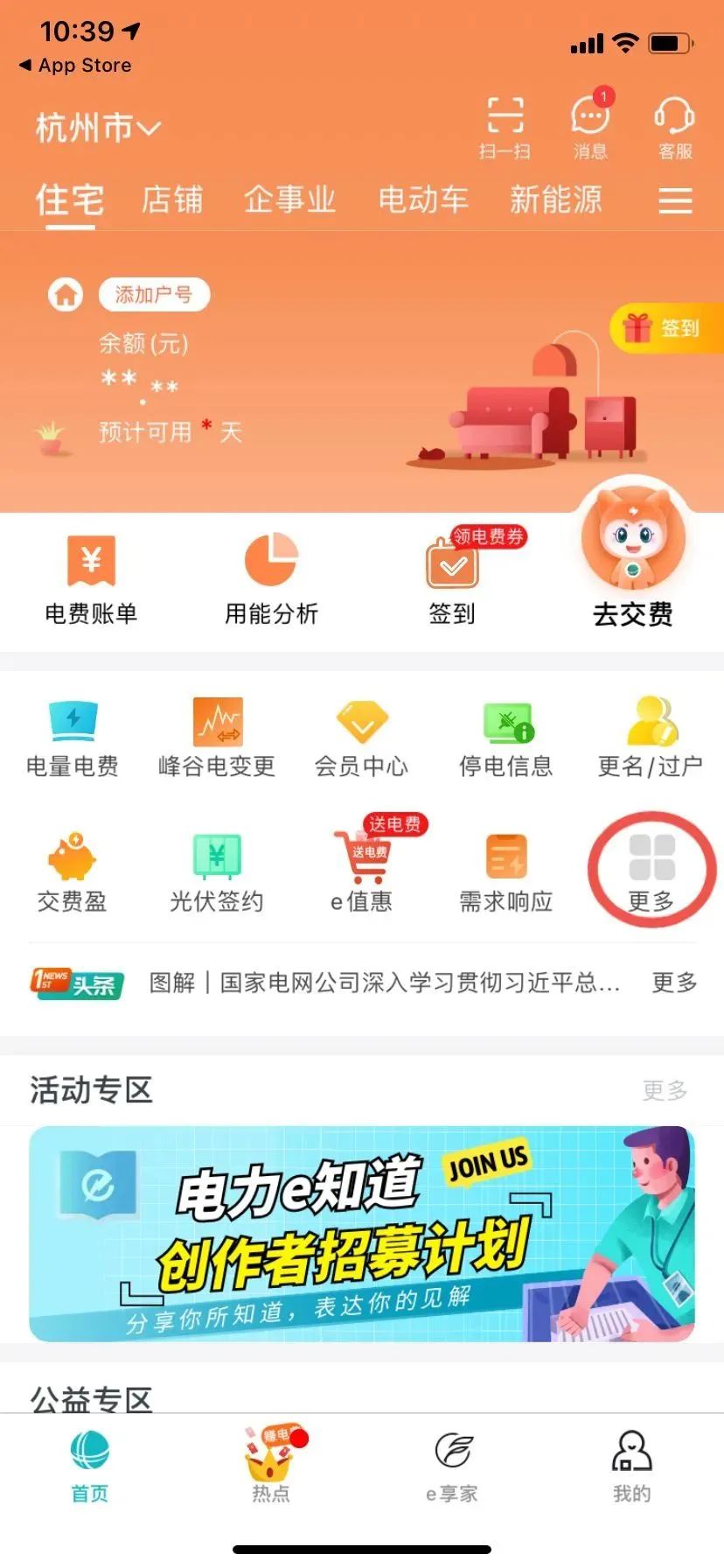
Task: Open 消息 messages
Action: 590,126
